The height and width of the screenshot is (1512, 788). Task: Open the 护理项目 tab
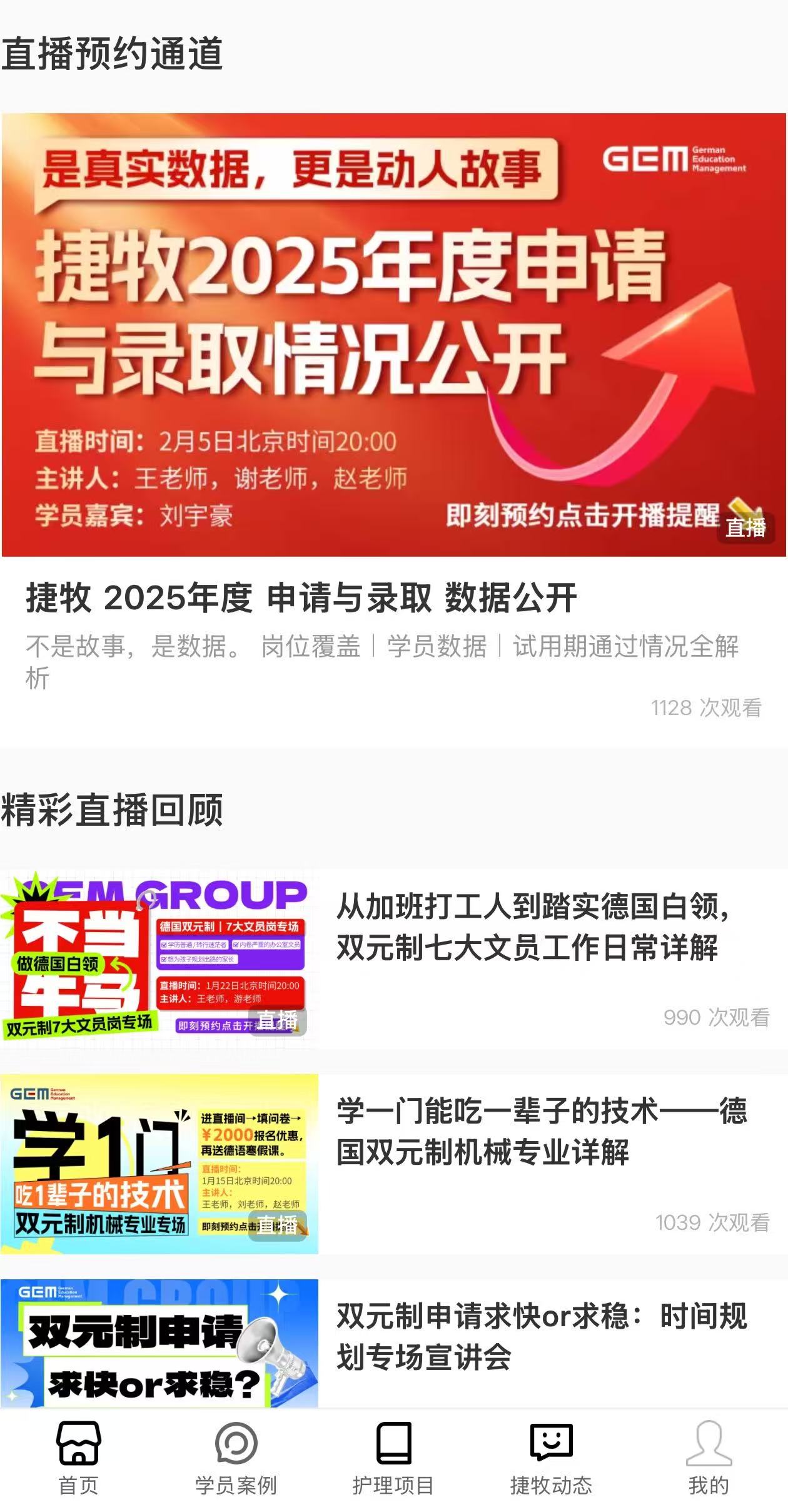tap(393, 1459)
